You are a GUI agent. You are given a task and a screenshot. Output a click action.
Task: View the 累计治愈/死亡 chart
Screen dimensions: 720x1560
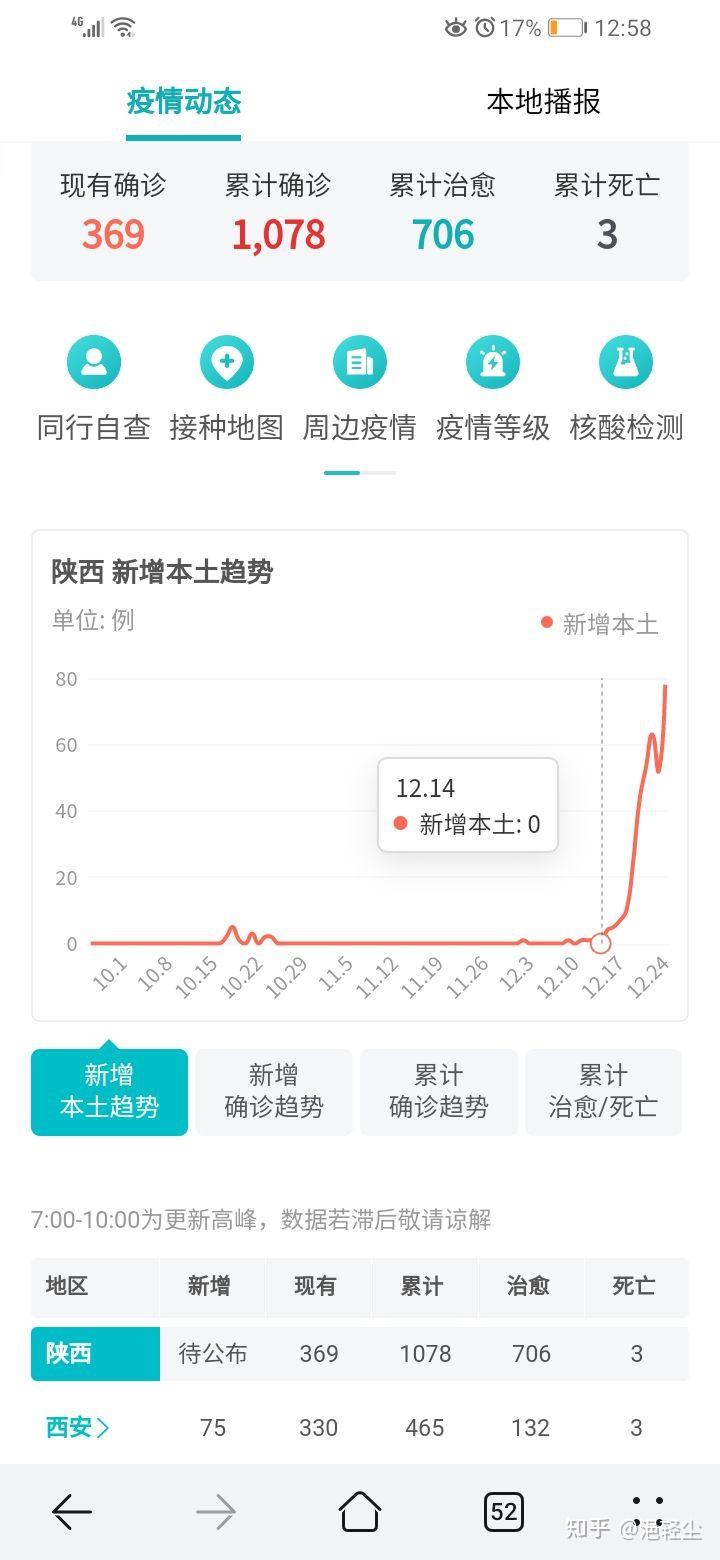pos(603,1092)
